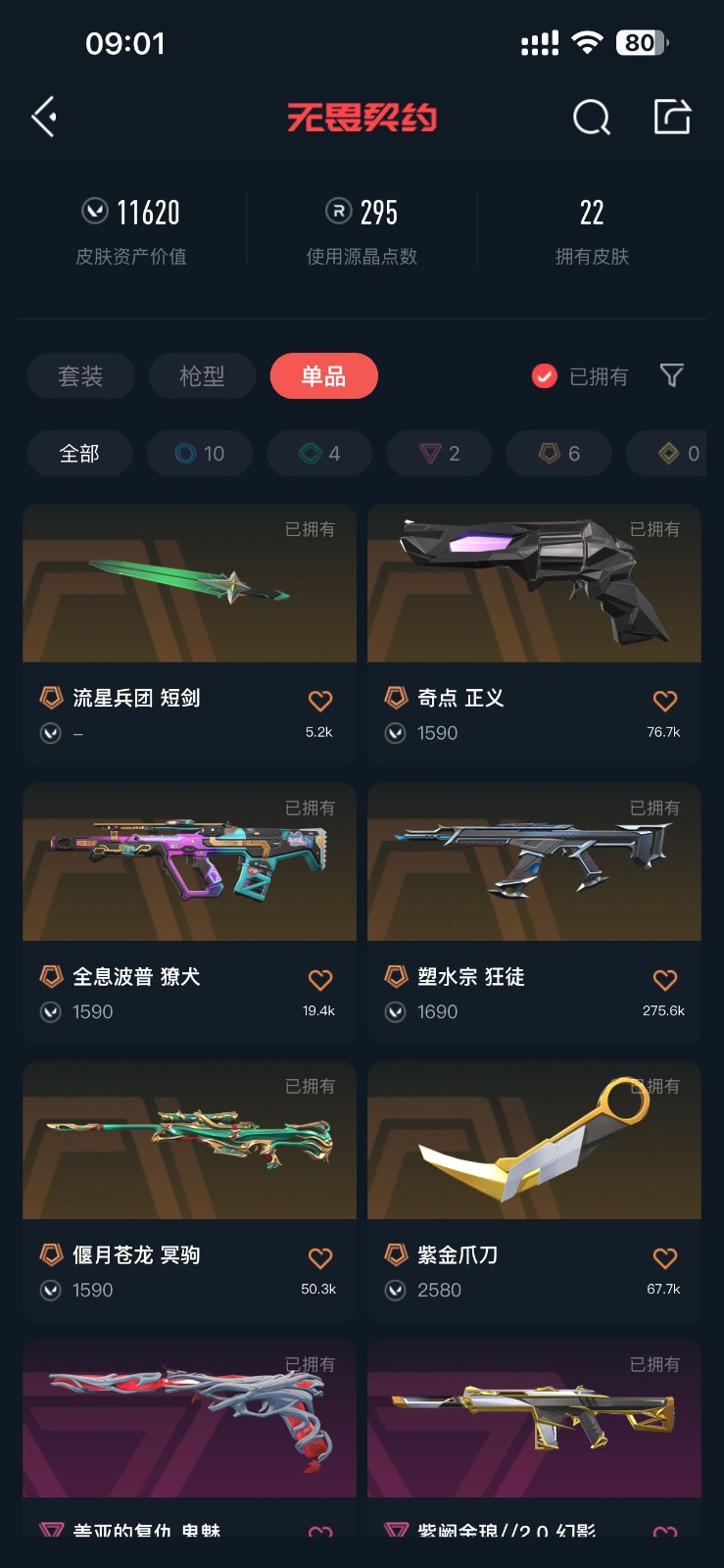Image resolution: width=724 pixels, height=1568 pixels.
Task: Open the search icon
Action: (x=591, y=118)
